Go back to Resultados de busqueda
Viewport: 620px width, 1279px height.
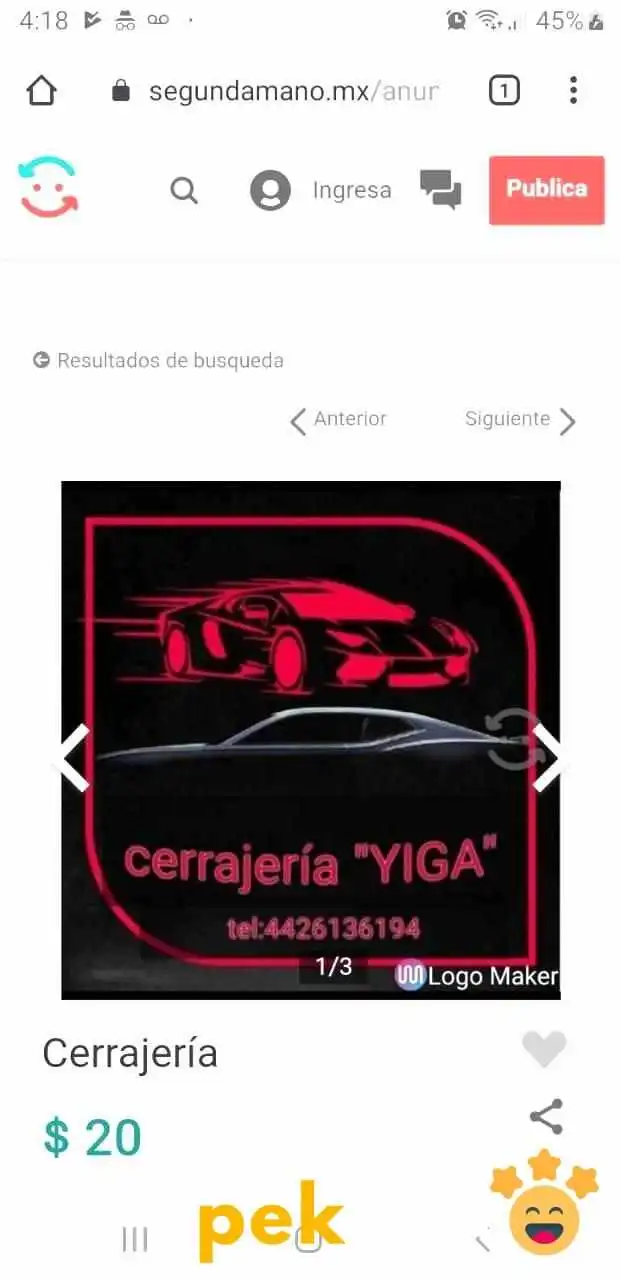point(158,360)
